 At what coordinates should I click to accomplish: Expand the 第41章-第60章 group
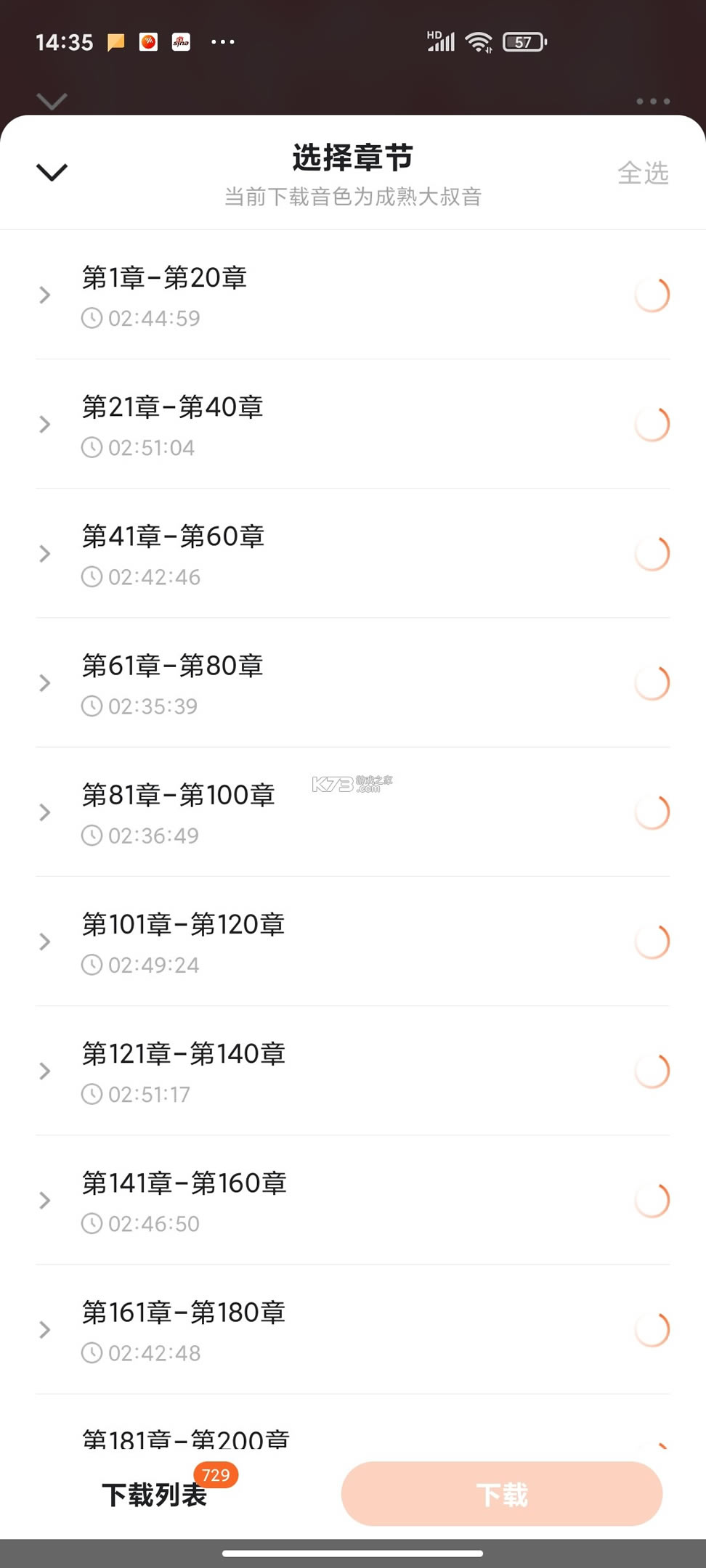tap(45, 553)
